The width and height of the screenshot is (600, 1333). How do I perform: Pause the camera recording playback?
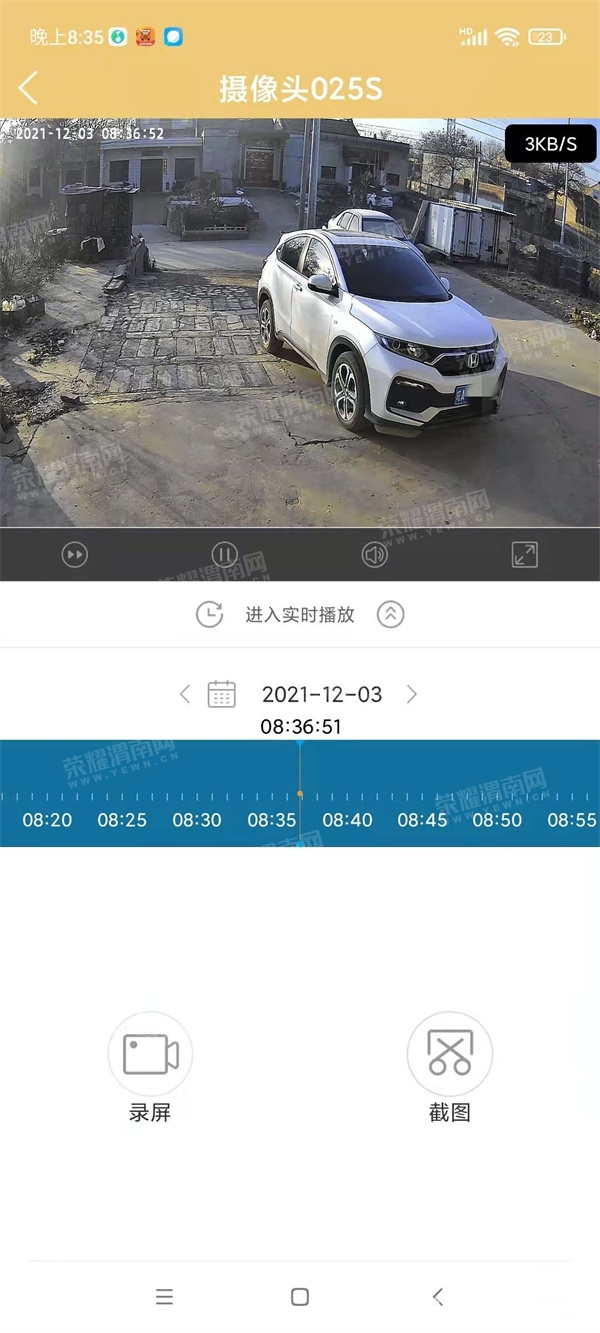click(225, 555)
